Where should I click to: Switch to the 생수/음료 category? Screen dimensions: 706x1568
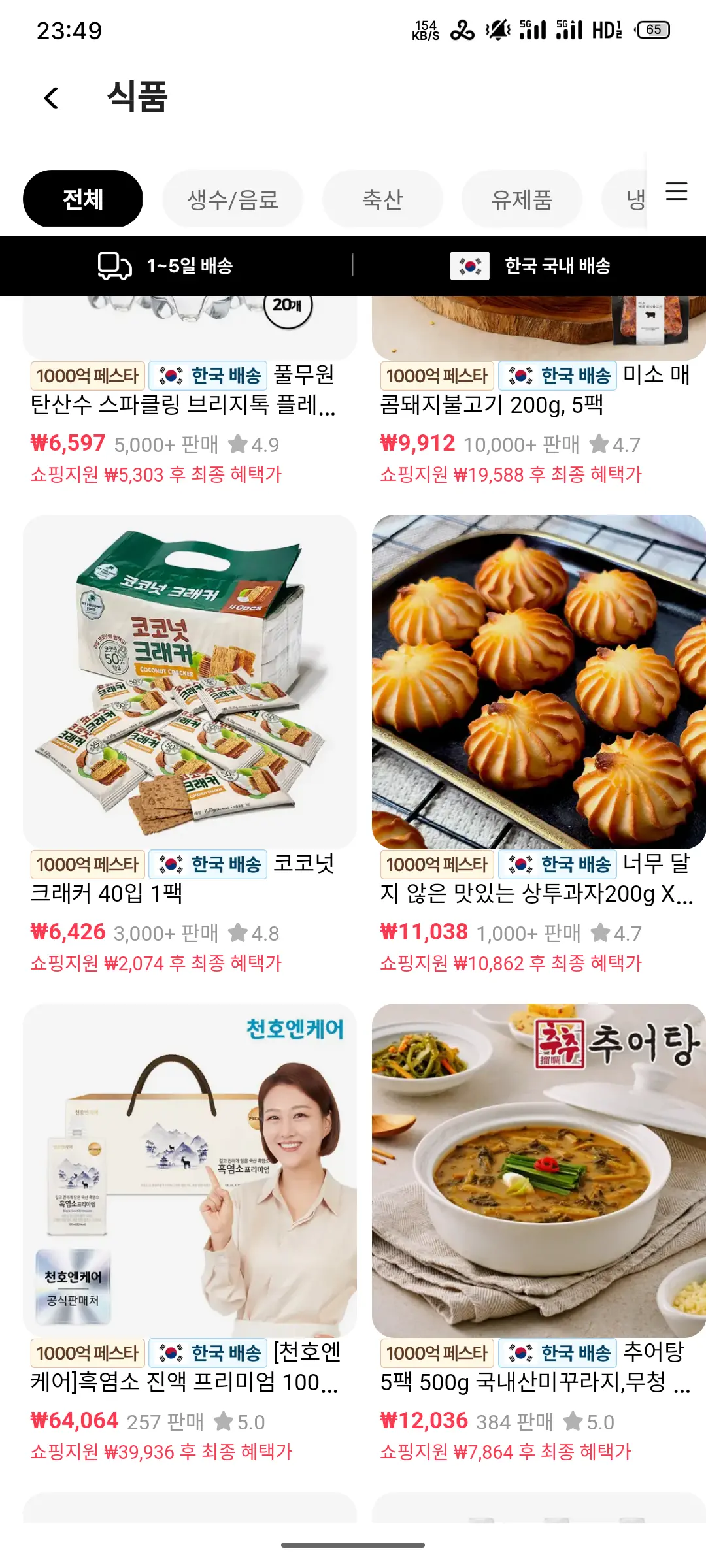(233, 199)
